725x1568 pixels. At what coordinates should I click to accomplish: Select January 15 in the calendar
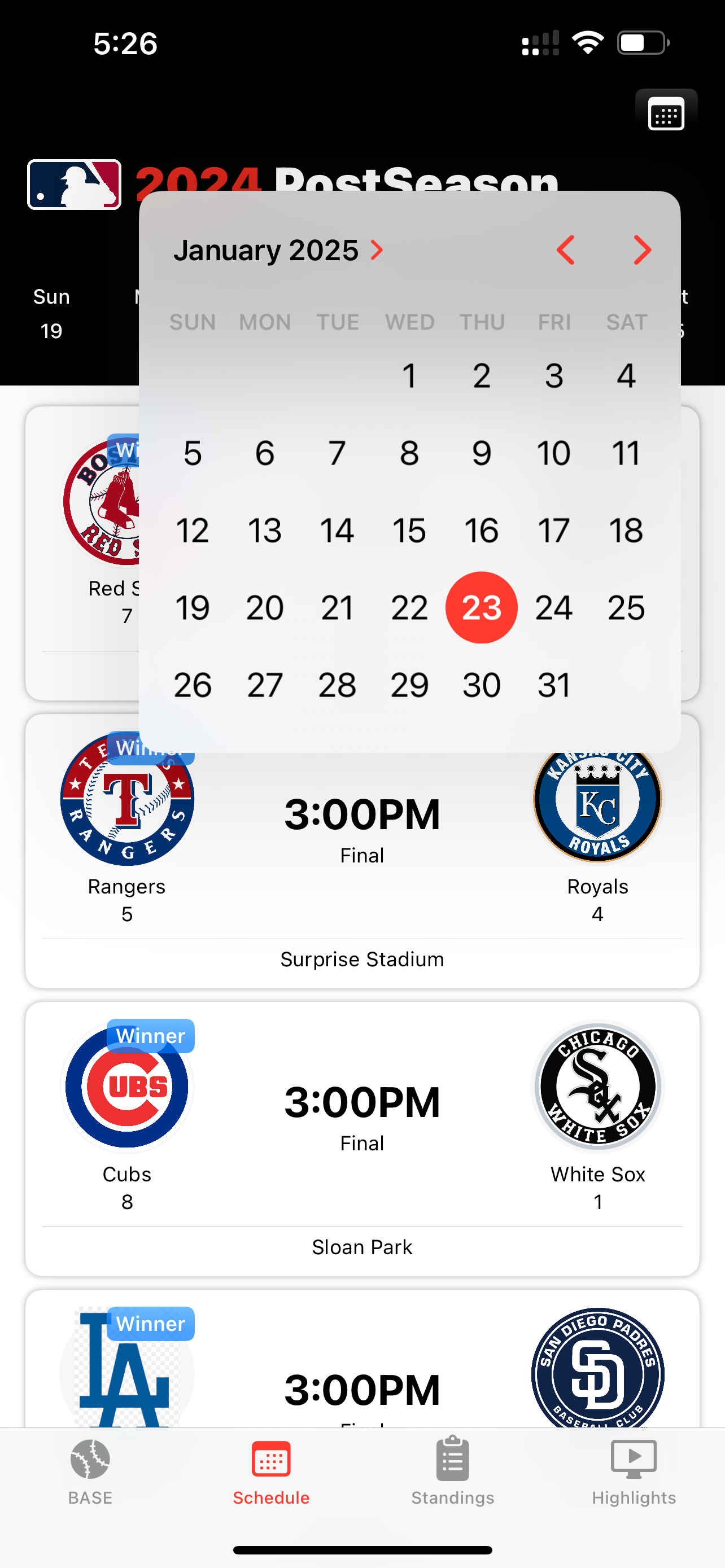pyautogui.click(x=409, y=530)
